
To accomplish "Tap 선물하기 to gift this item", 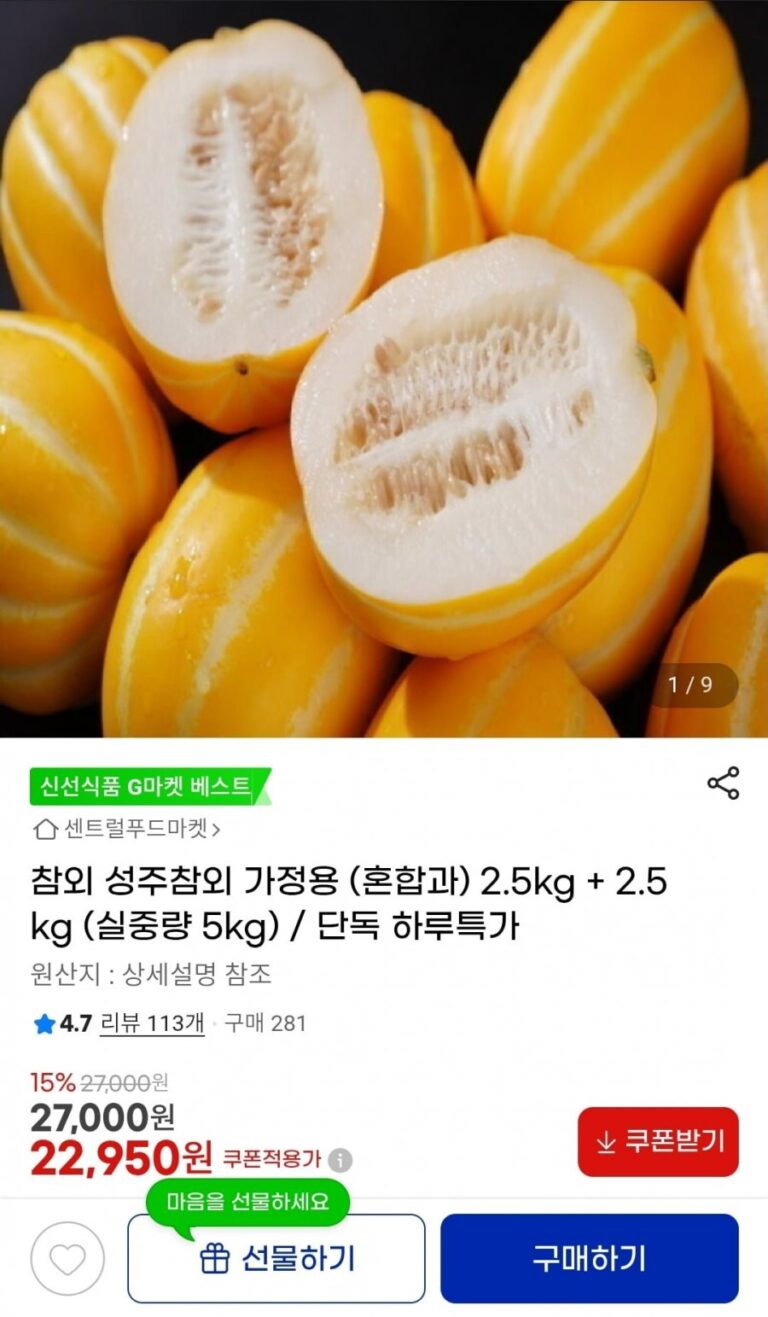I will [x=276, y=1259].
